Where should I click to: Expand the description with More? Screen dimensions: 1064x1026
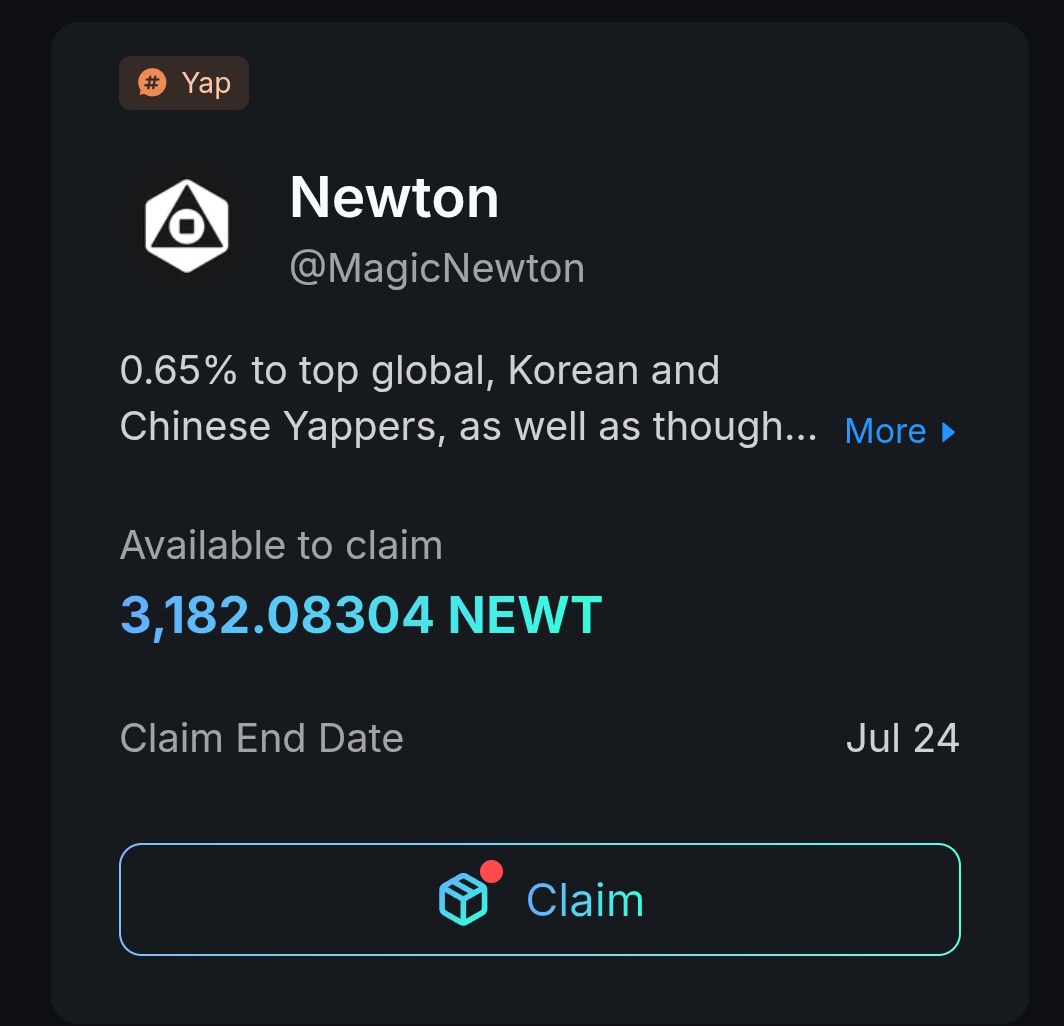[x=899, y=431]
